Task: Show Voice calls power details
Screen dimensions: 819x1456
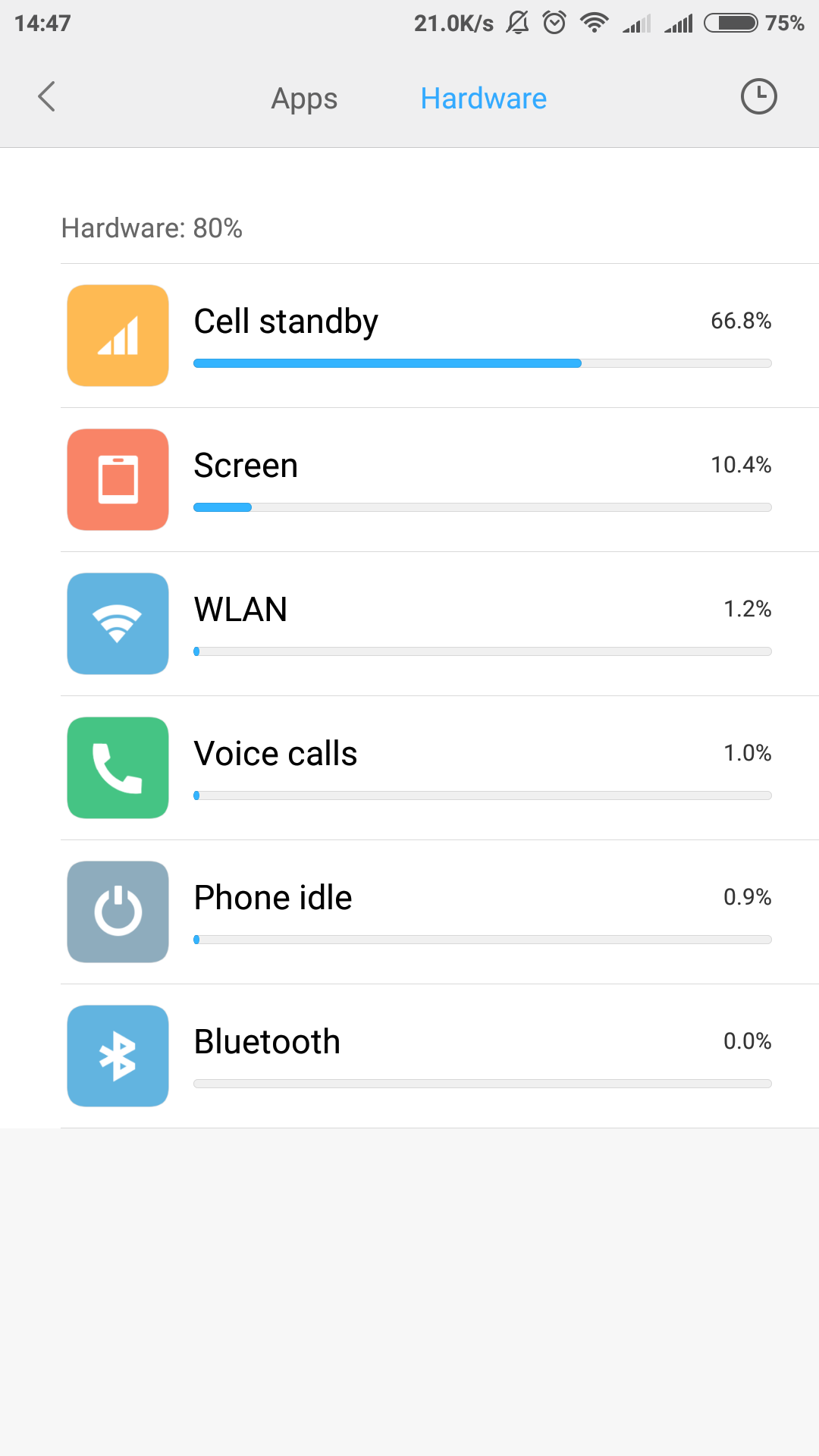Action: [440, 768]
